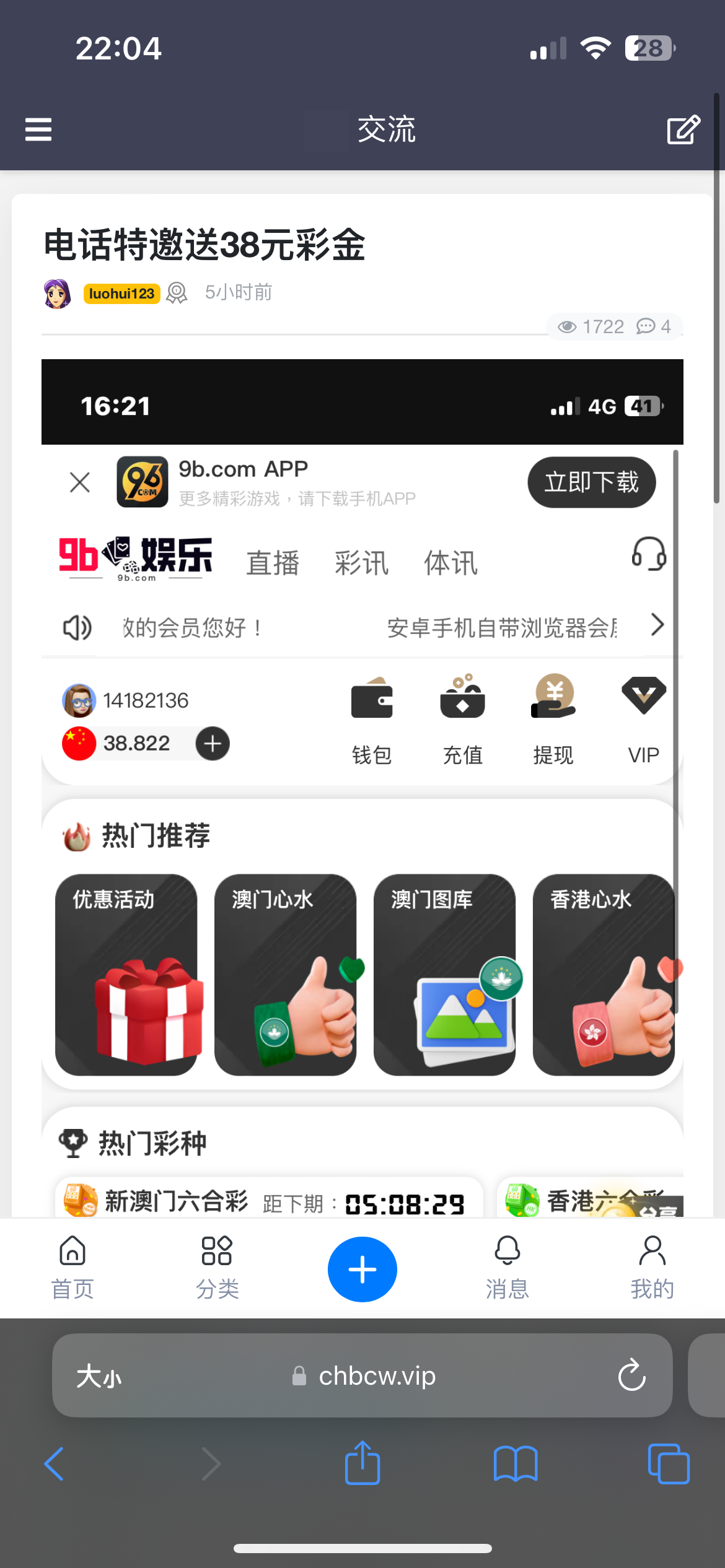Tap the blue plus button
The image size is (725, 1568).
(362, 1270)
